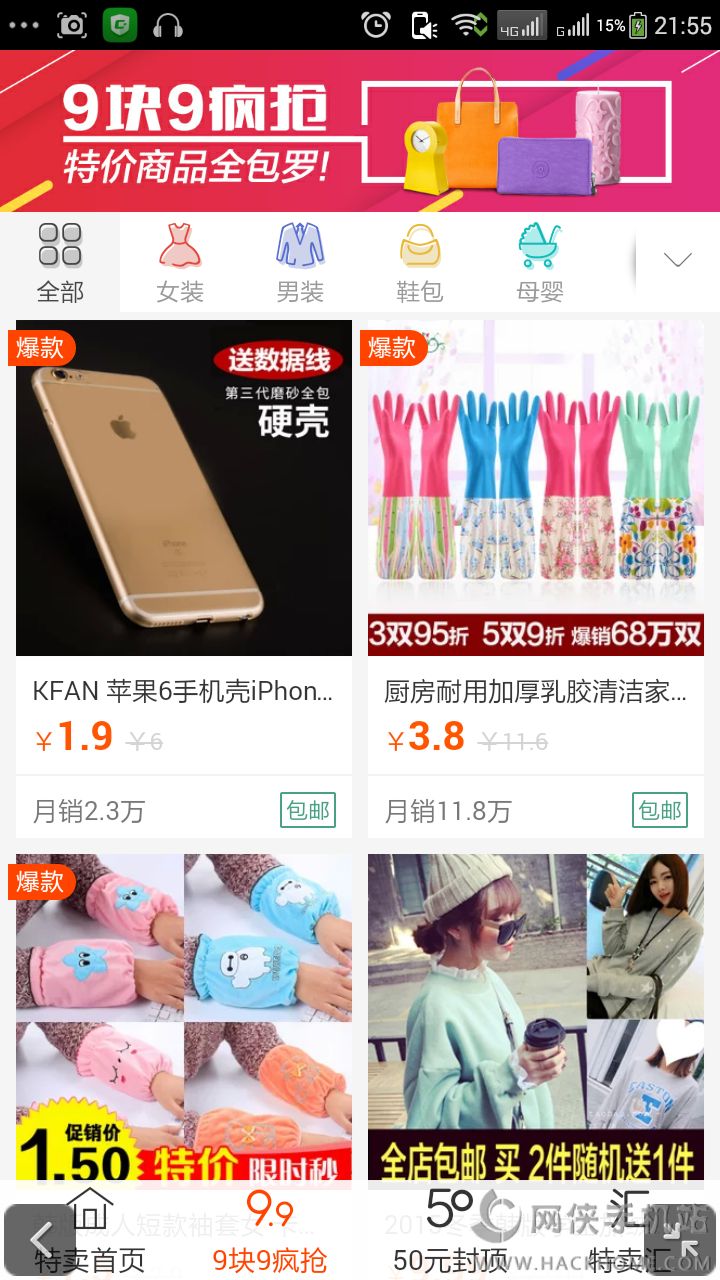Open the 9块9疯抢 promo banner
Image resolution: width=720 pixels, height=1280 pixels.
pos(360,131)
